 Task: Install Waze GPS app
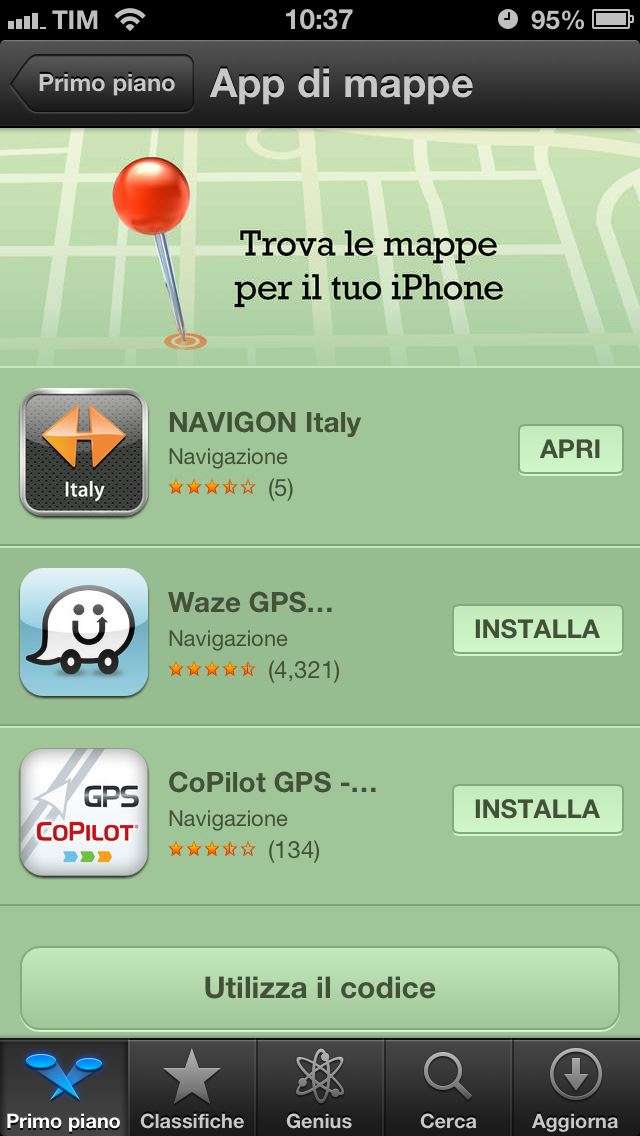537,629
